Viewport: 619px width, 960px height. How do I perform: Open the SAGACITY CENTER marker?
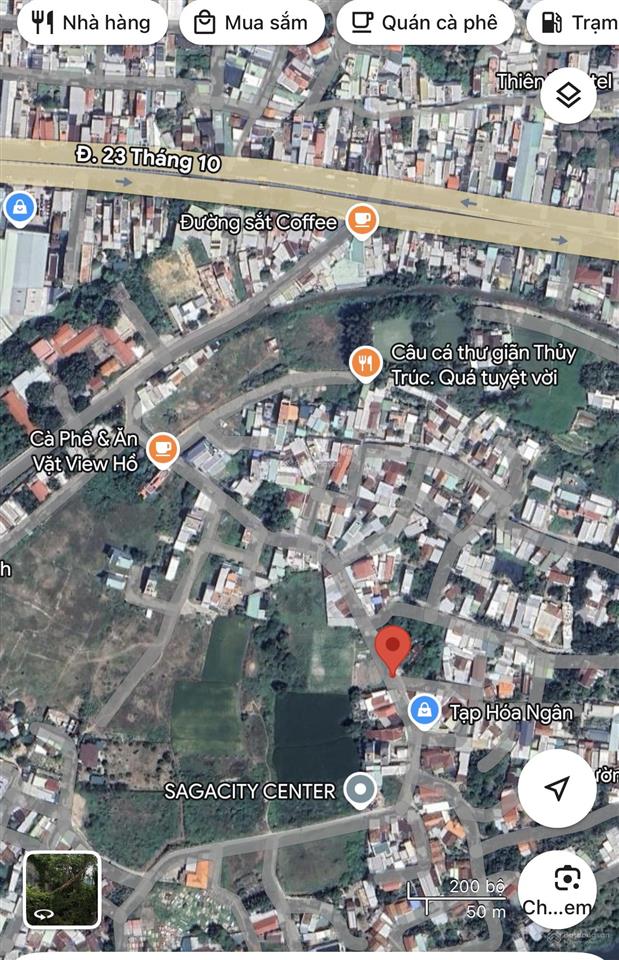pyautogui.click(x=360, y=791)
